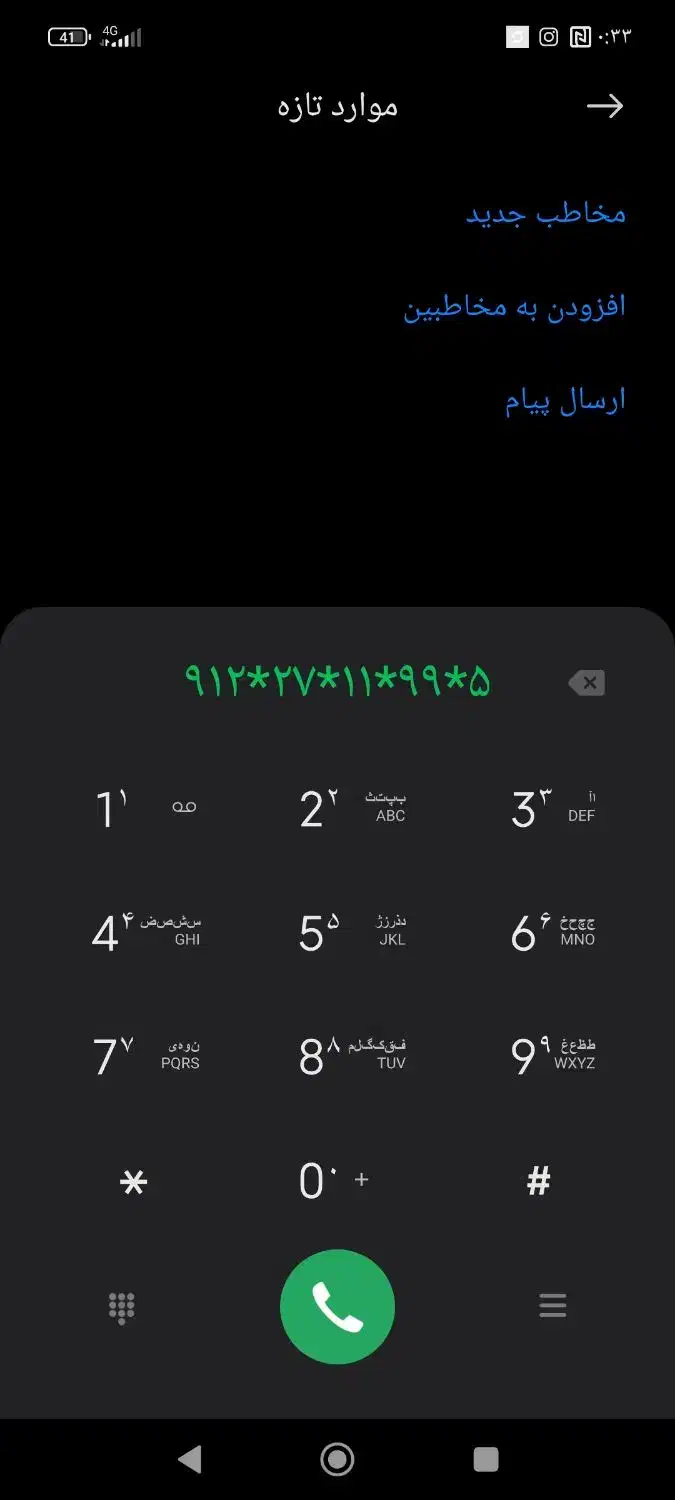The image size is (675, 1500).
Task: Call the entered number with green button
Action: click(337, 1307)
